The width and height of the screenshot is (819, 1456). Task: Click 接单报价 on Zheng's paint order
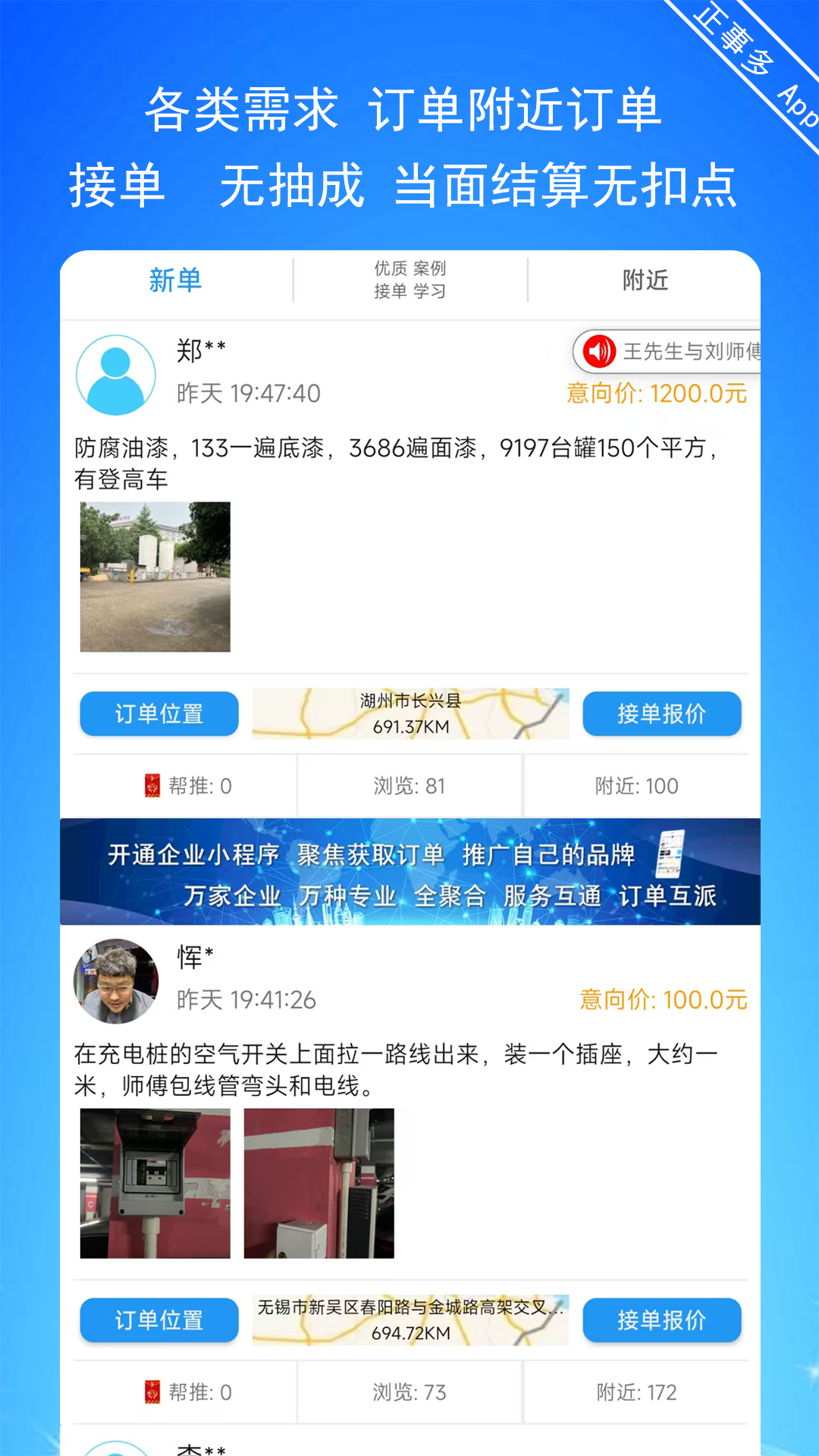pos(661,713)
